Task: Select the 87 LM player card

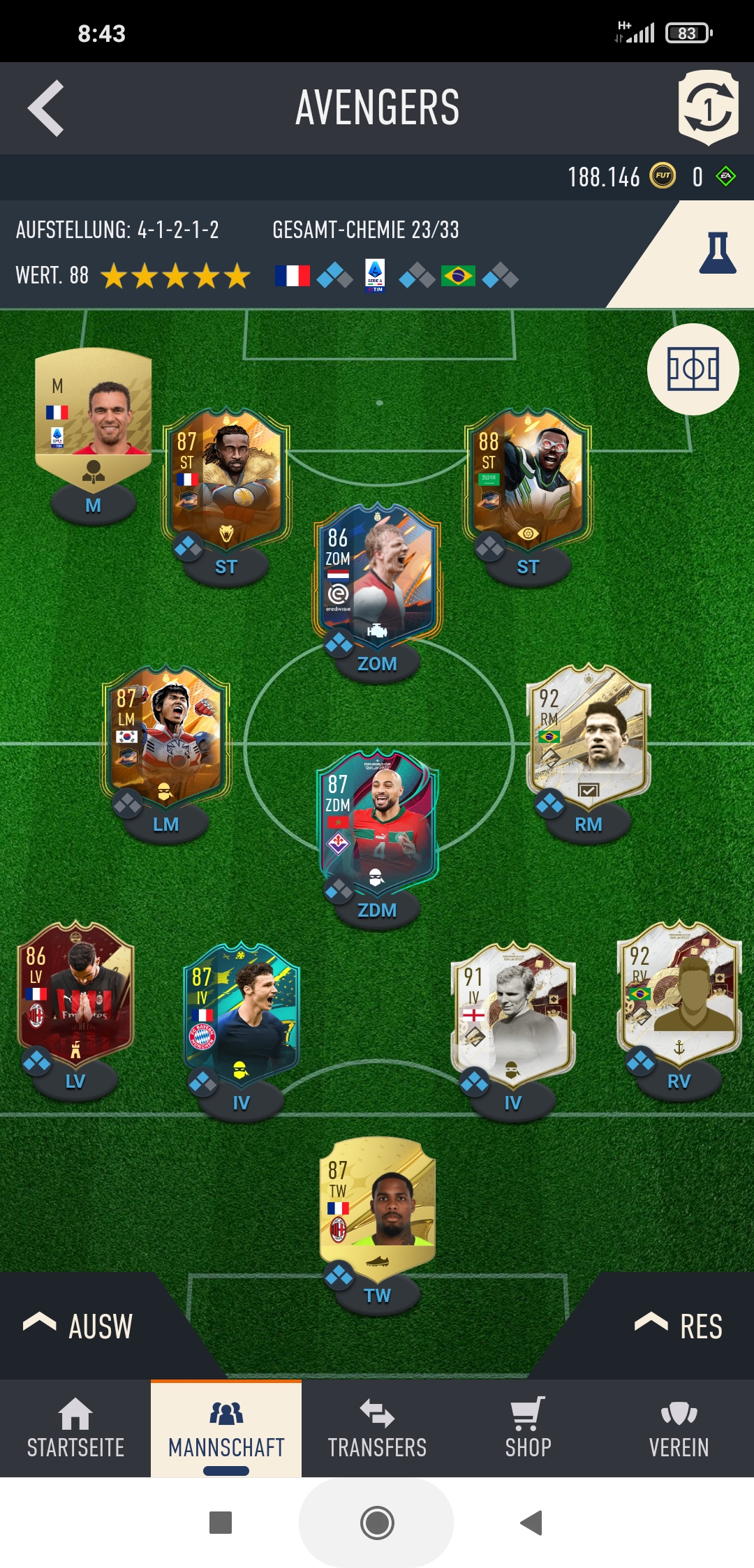Action: tap(166, 736)
